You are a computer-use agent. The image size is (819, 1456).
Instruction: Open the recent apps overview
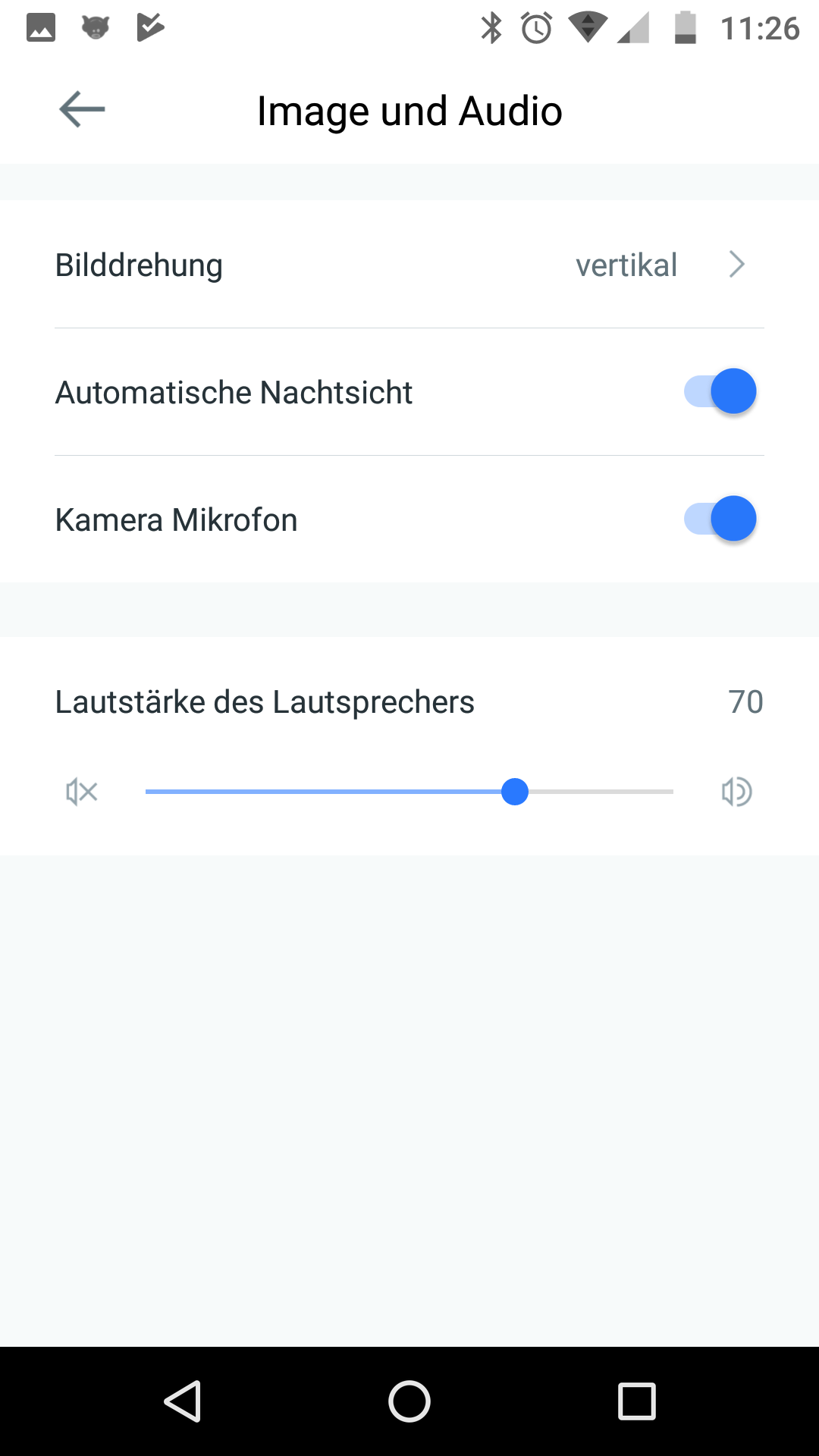(636, 1401)
